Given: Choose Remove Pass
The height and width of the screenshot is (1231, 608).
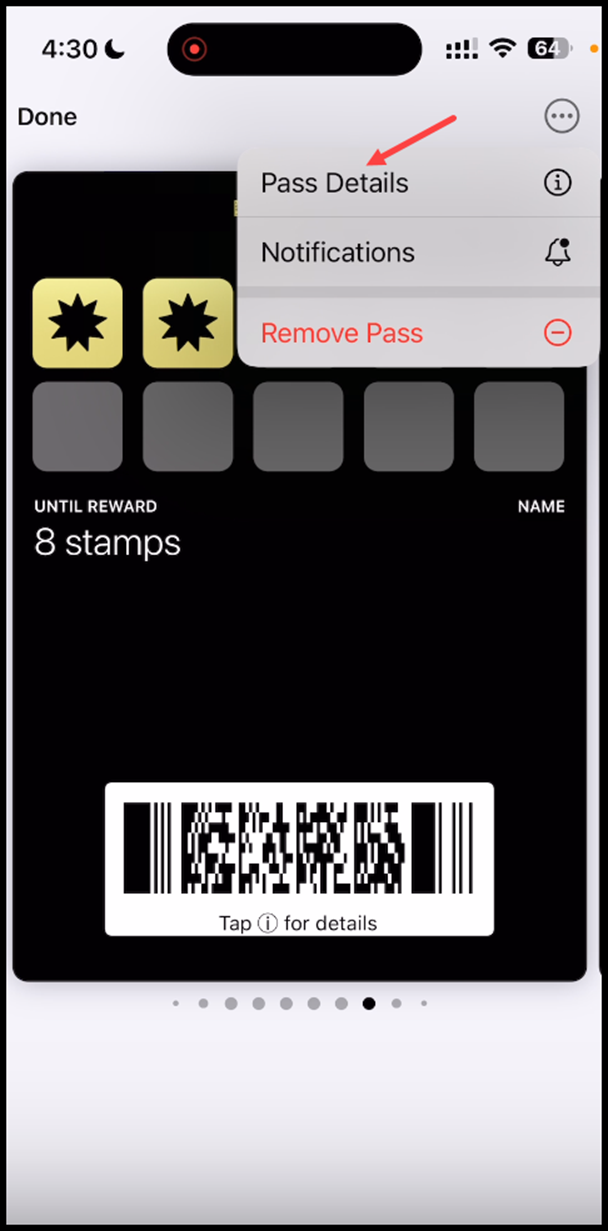Looking at the screenshot, I should 342,333.
